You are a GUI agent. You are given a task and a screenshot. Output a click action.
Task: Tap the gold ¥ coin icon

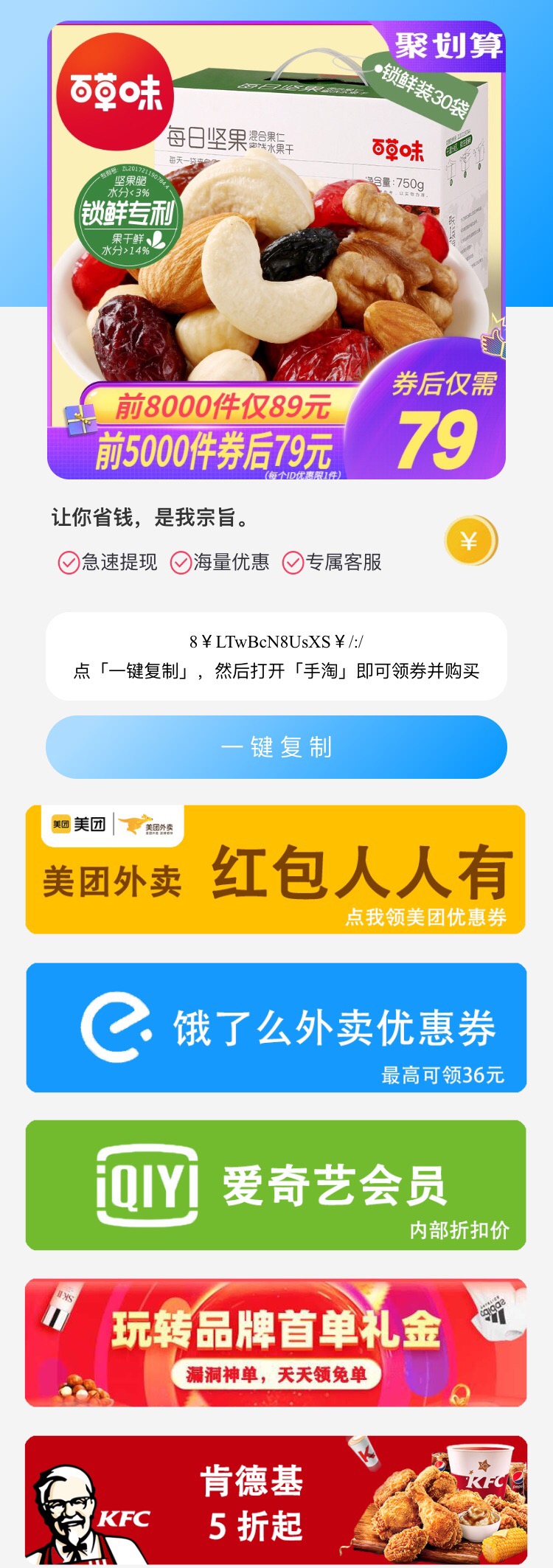470,541
